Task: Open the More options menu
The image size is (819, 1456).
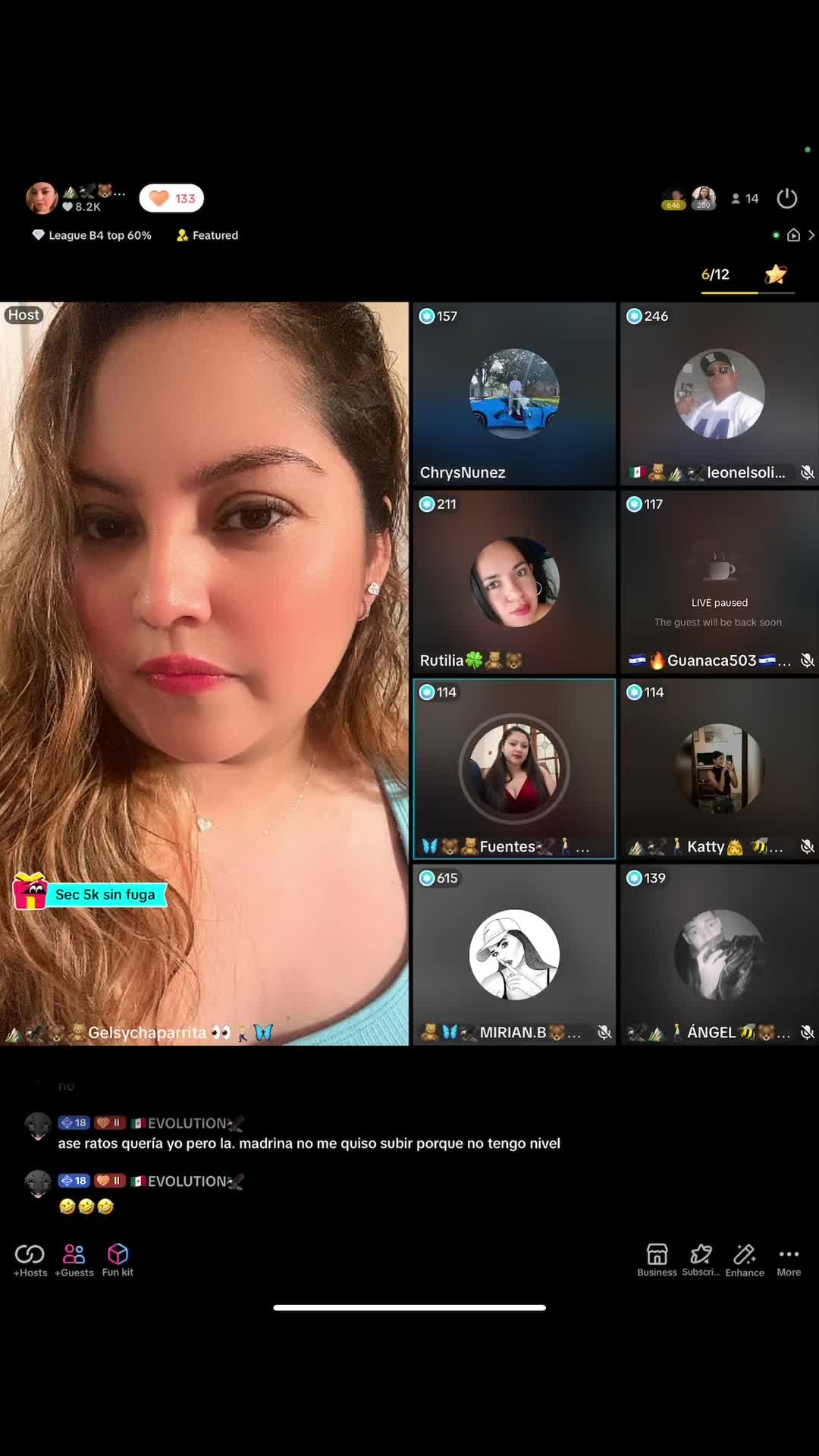Action: coord(789,1260)
